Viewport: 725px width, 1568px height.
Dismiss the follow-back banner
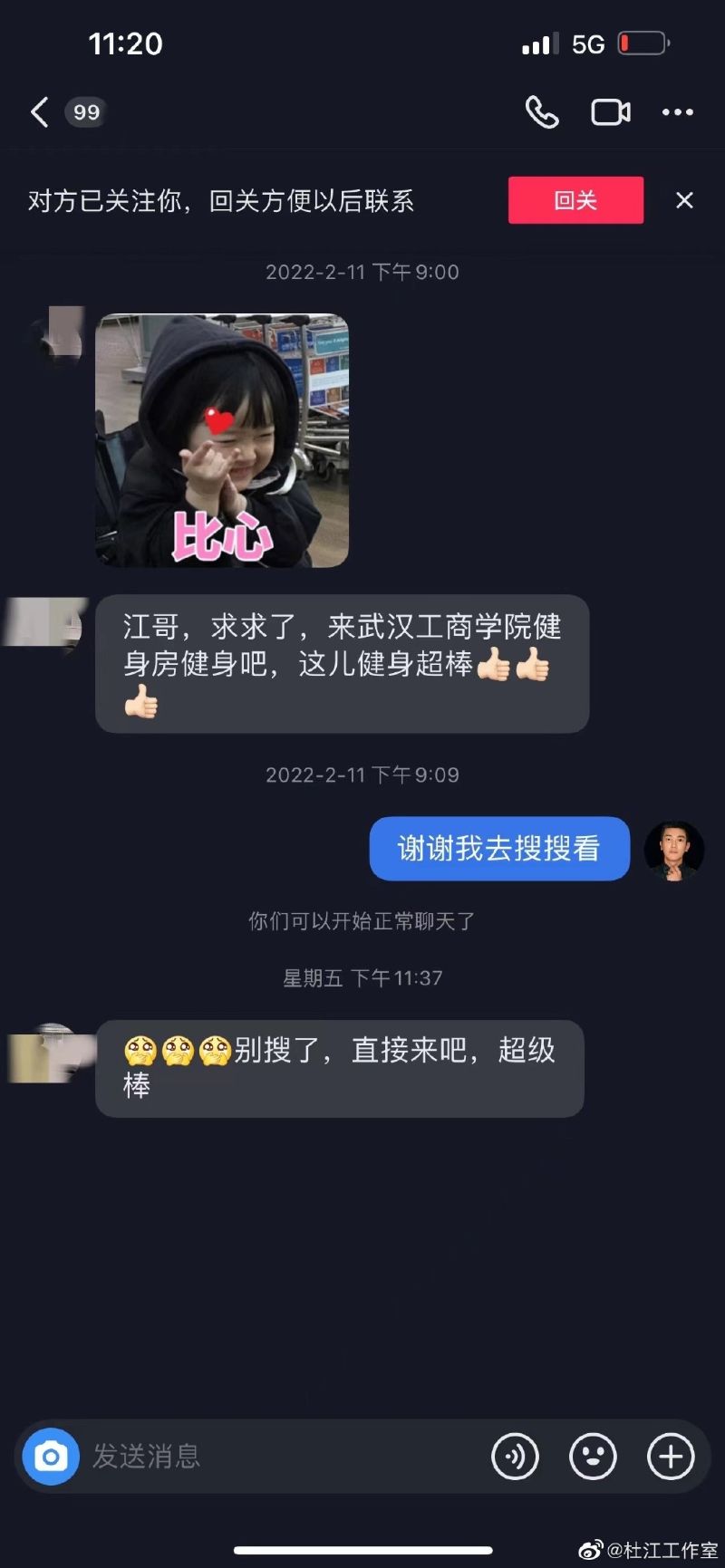684,200
